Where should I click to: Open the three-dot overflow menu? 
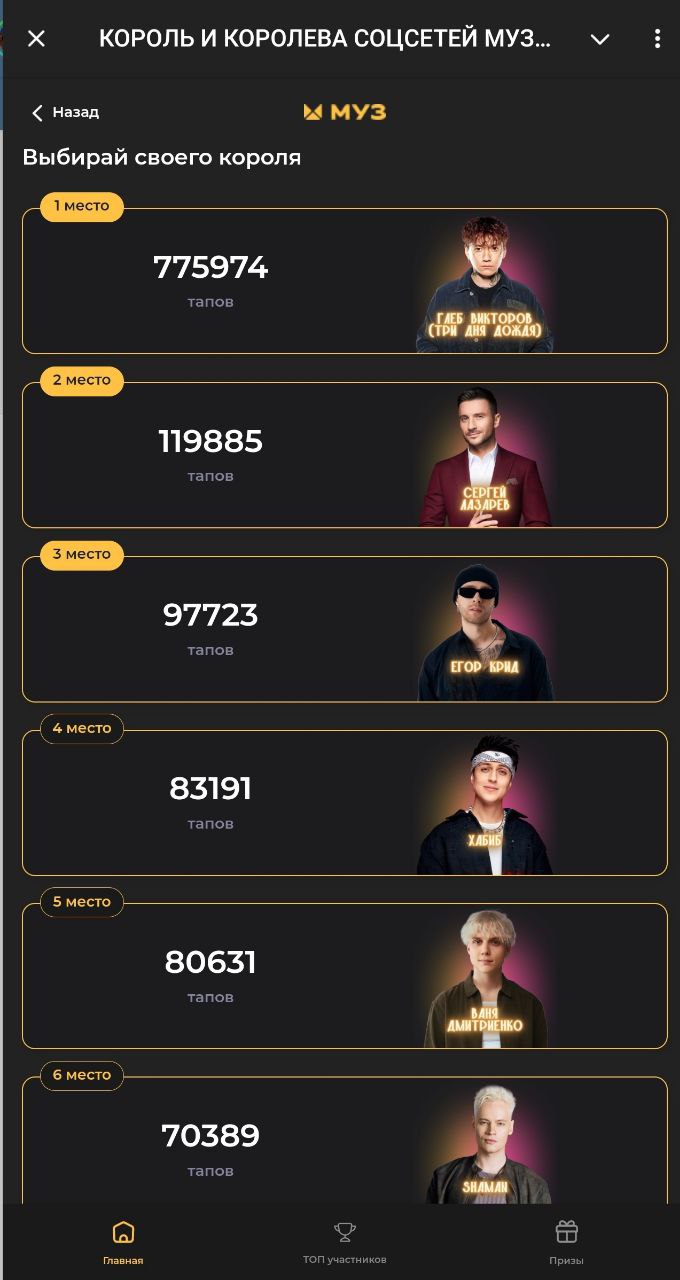pyautogui.click(x=657, y=39)
